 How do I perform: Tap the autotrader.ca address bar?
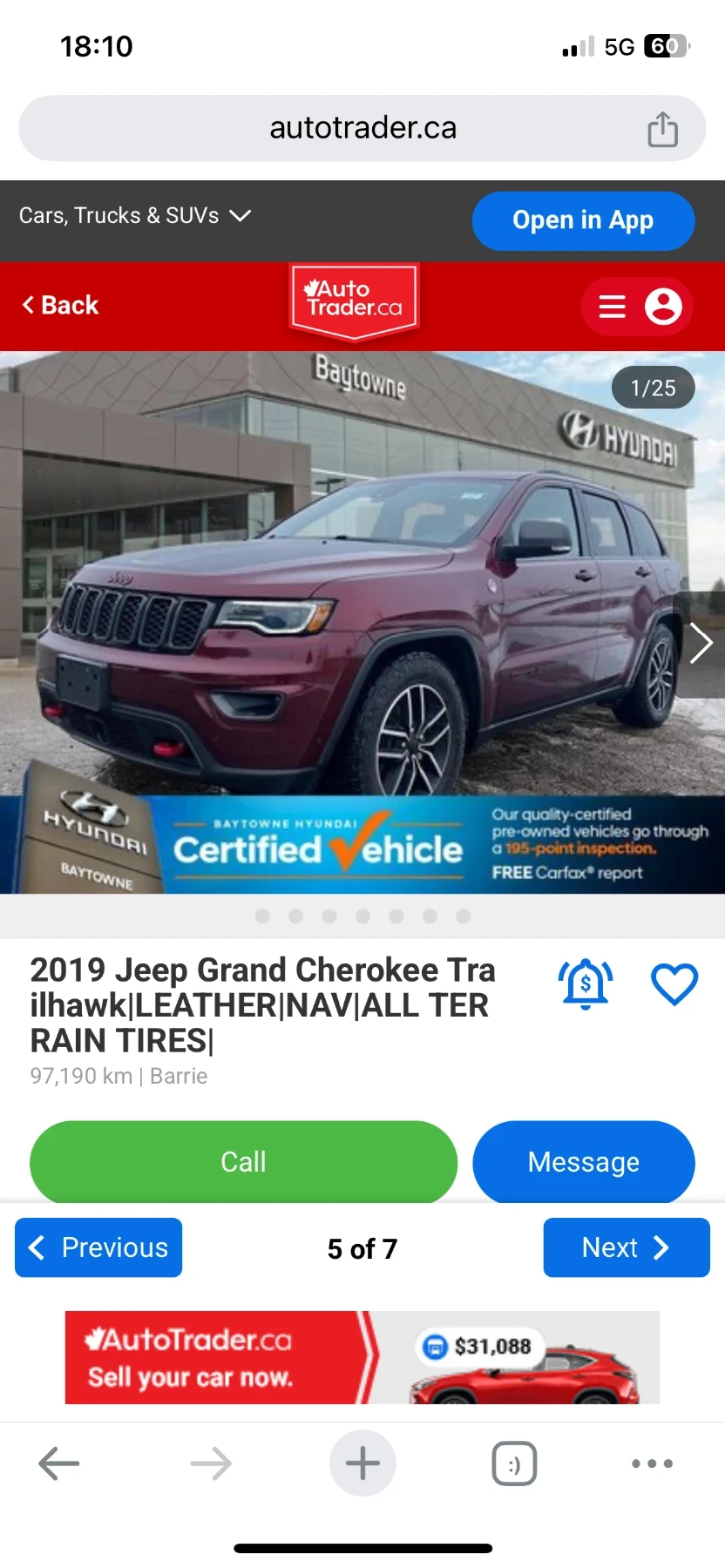[362, 128]
